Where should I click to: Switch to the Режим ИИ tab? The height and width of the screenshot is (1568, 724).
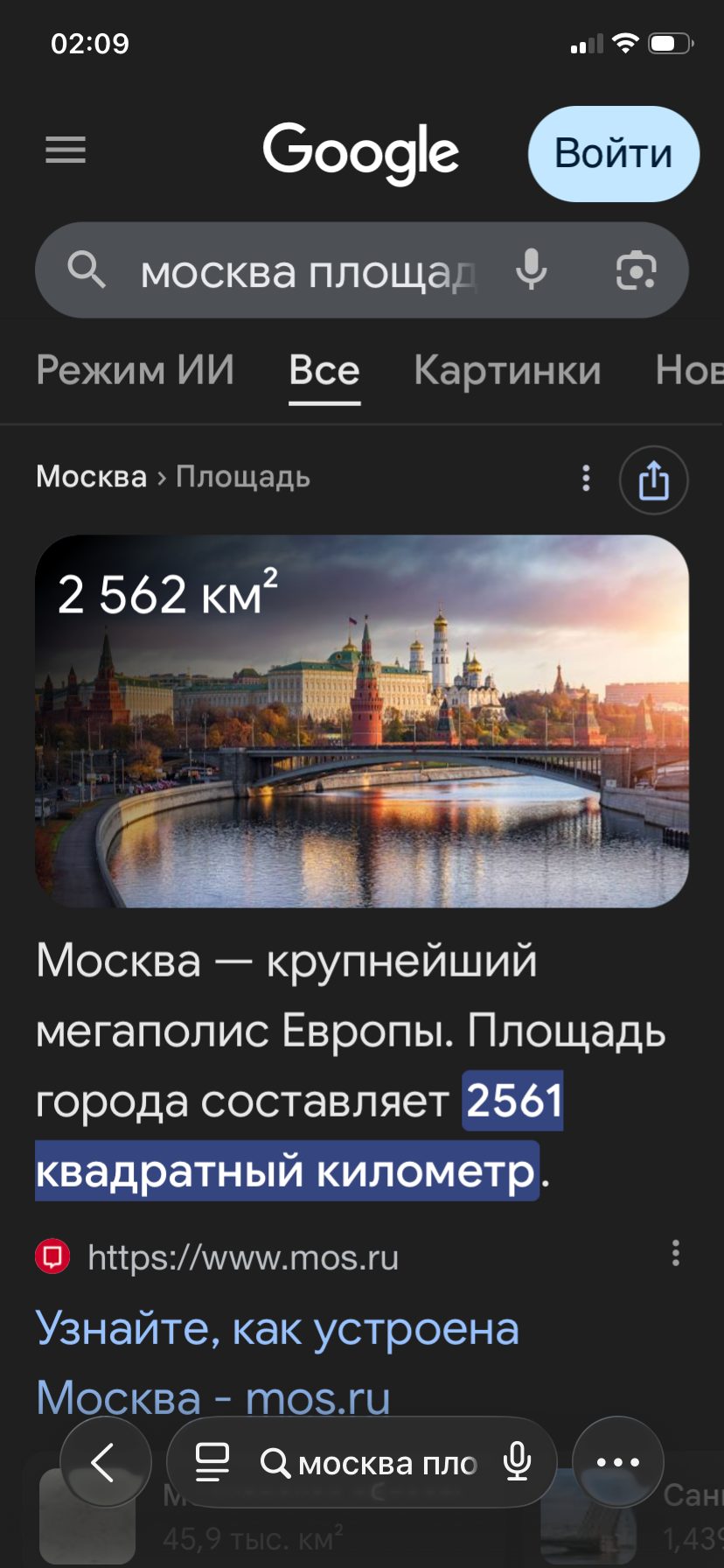(136, 370)
